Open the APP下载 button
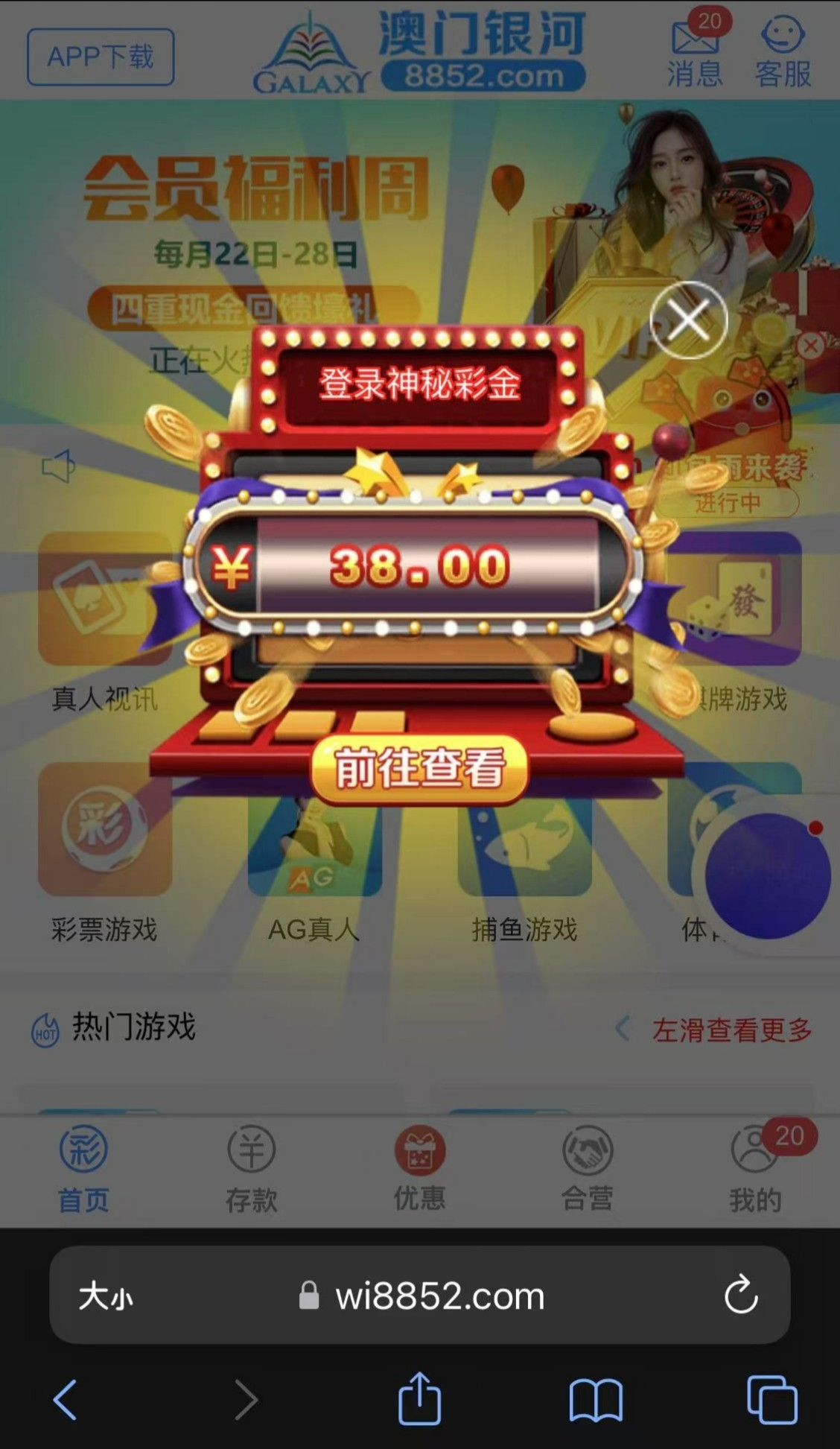This screenshot has height=1449, width=840. tap(101, 57)
